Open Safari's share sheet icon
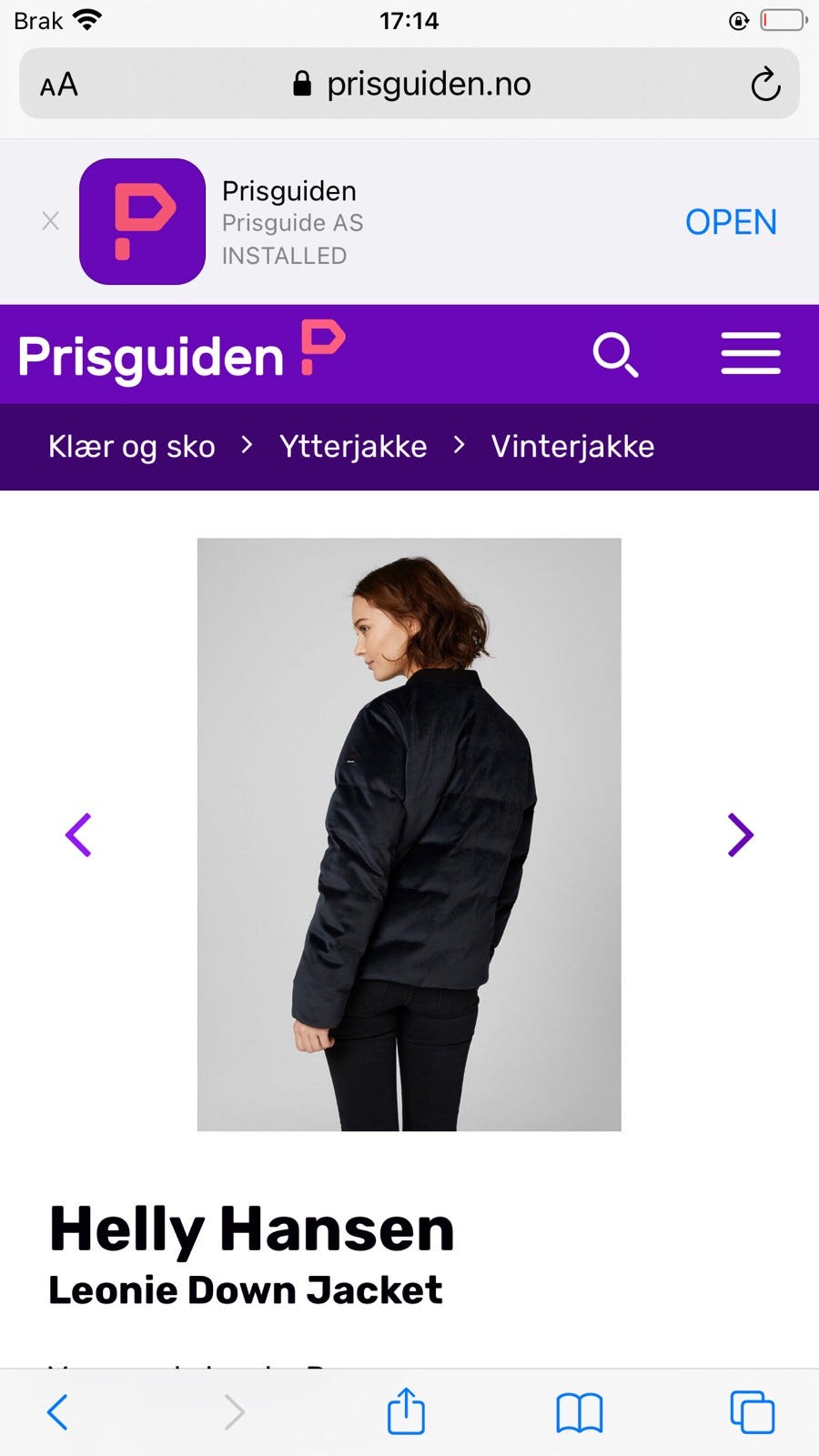Viewport: 819px width, 1456px height. coord(407,1411)
